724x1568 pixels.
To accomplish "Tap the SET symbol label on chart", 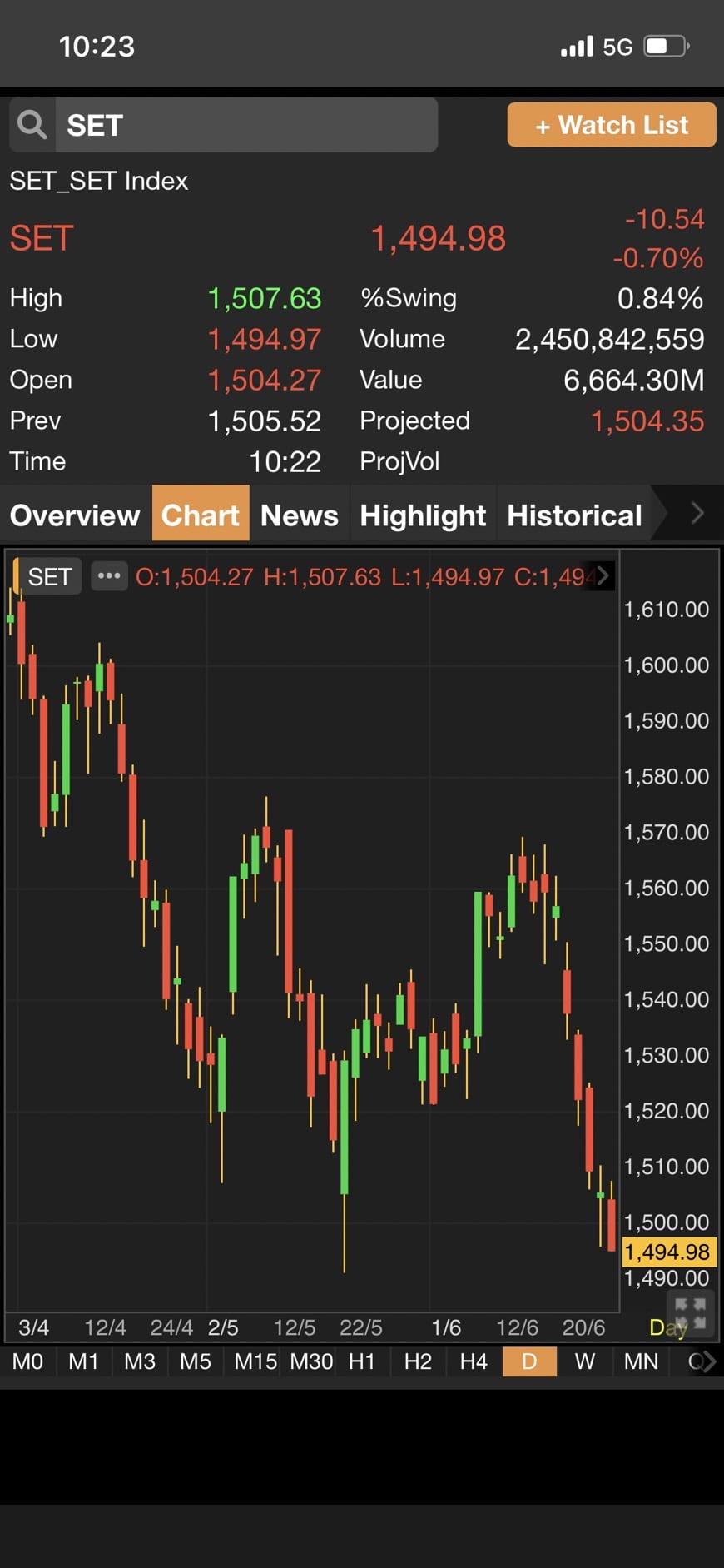I will click(49, 576).
